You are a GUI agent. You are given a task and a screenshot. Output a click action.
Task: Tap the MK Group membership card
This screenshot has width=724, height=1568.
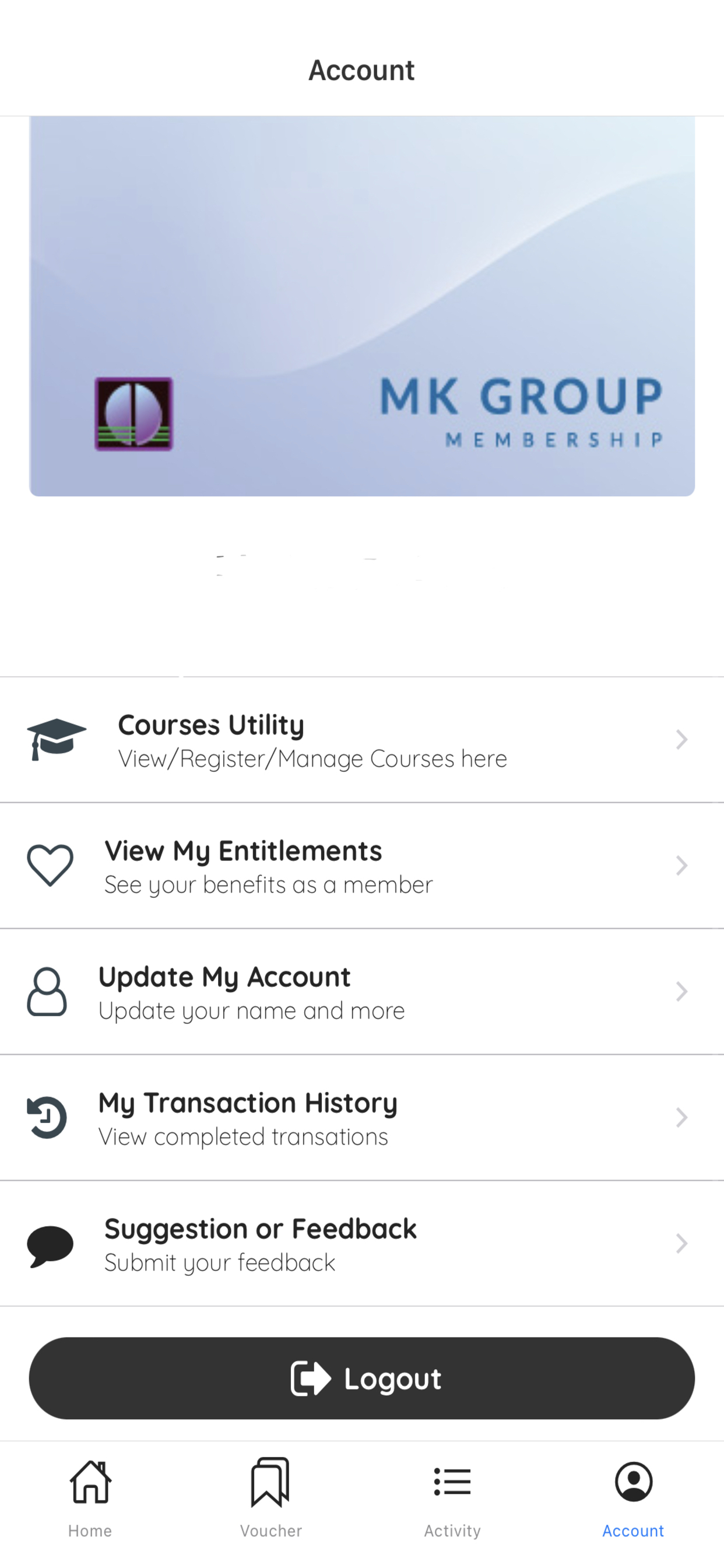click(x=362, y=306)
